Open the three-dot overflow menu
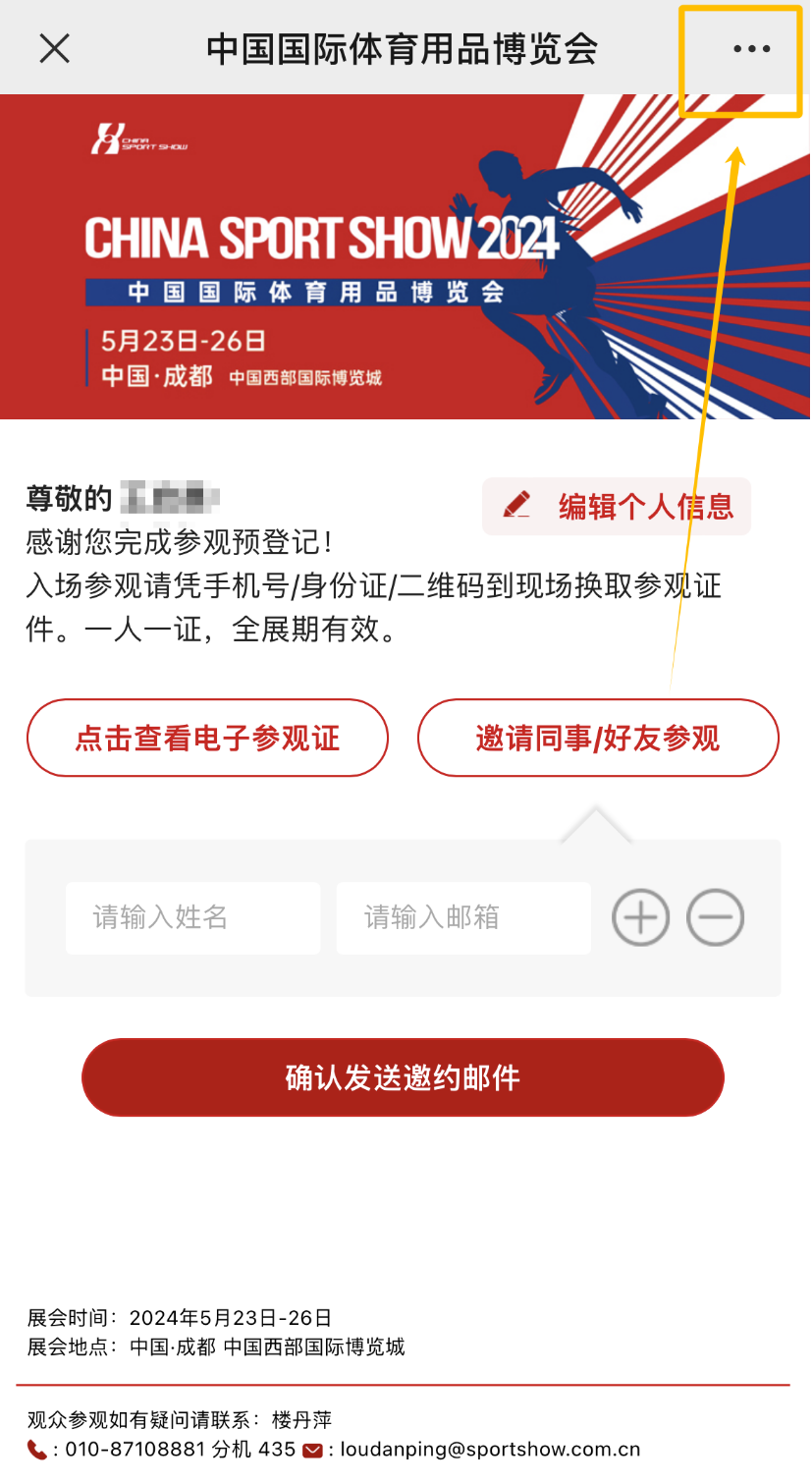The height and width of the screenshot is (1484, 812). 752,48
